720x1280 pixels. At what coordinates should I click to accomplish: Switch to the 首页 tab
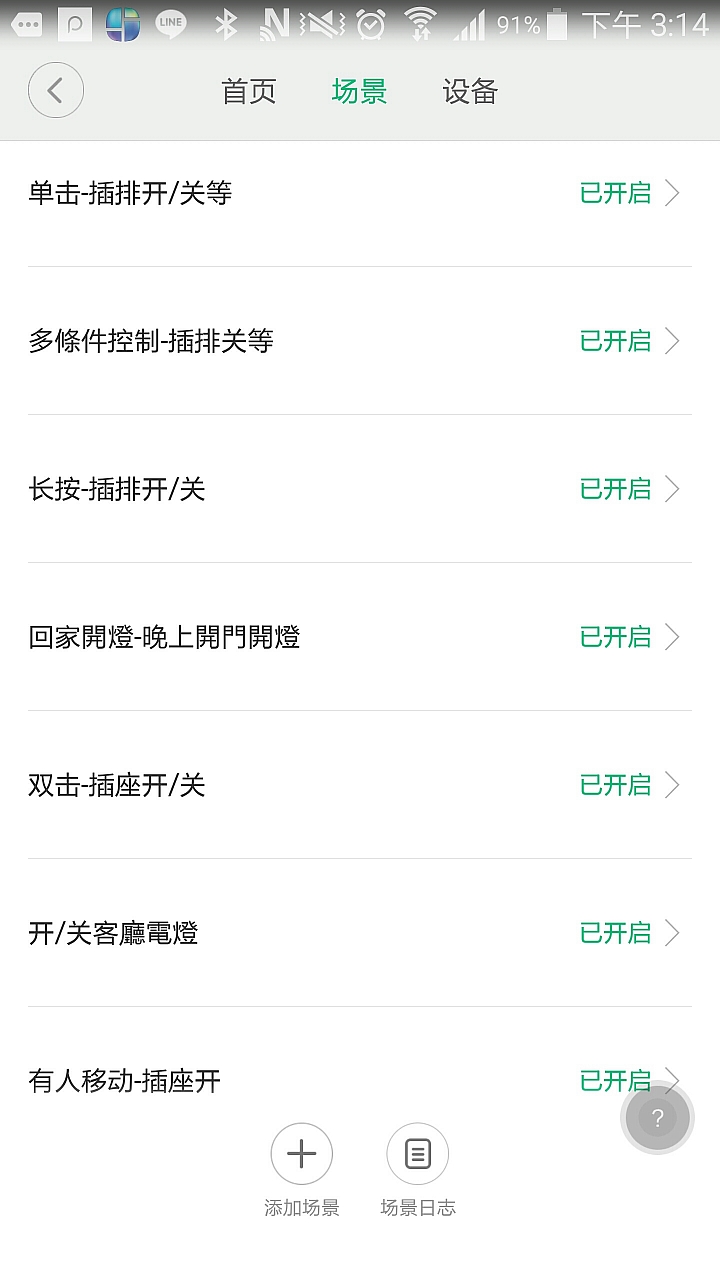pos(249,92)
